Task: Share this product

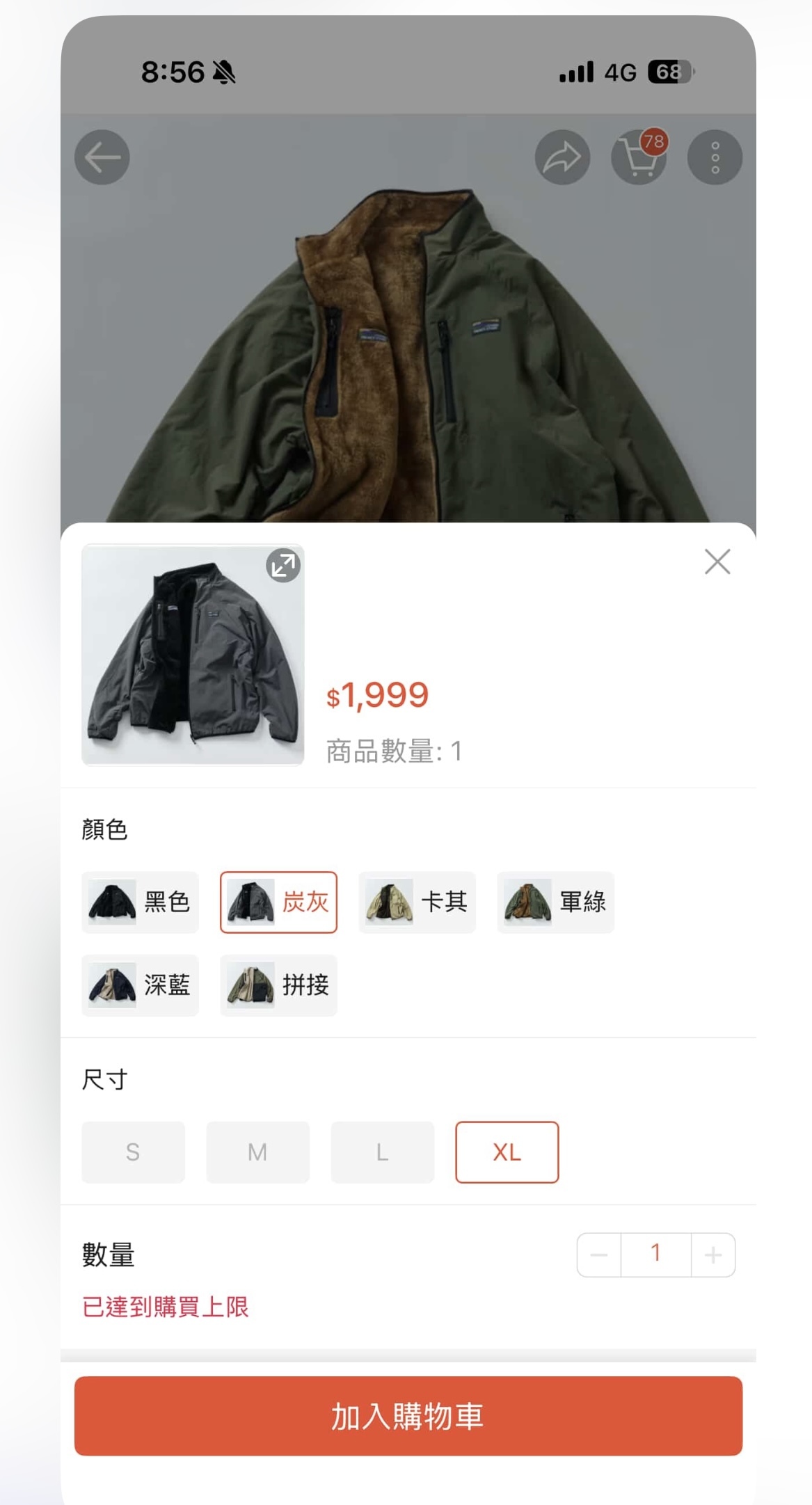Action: point(562,157)
